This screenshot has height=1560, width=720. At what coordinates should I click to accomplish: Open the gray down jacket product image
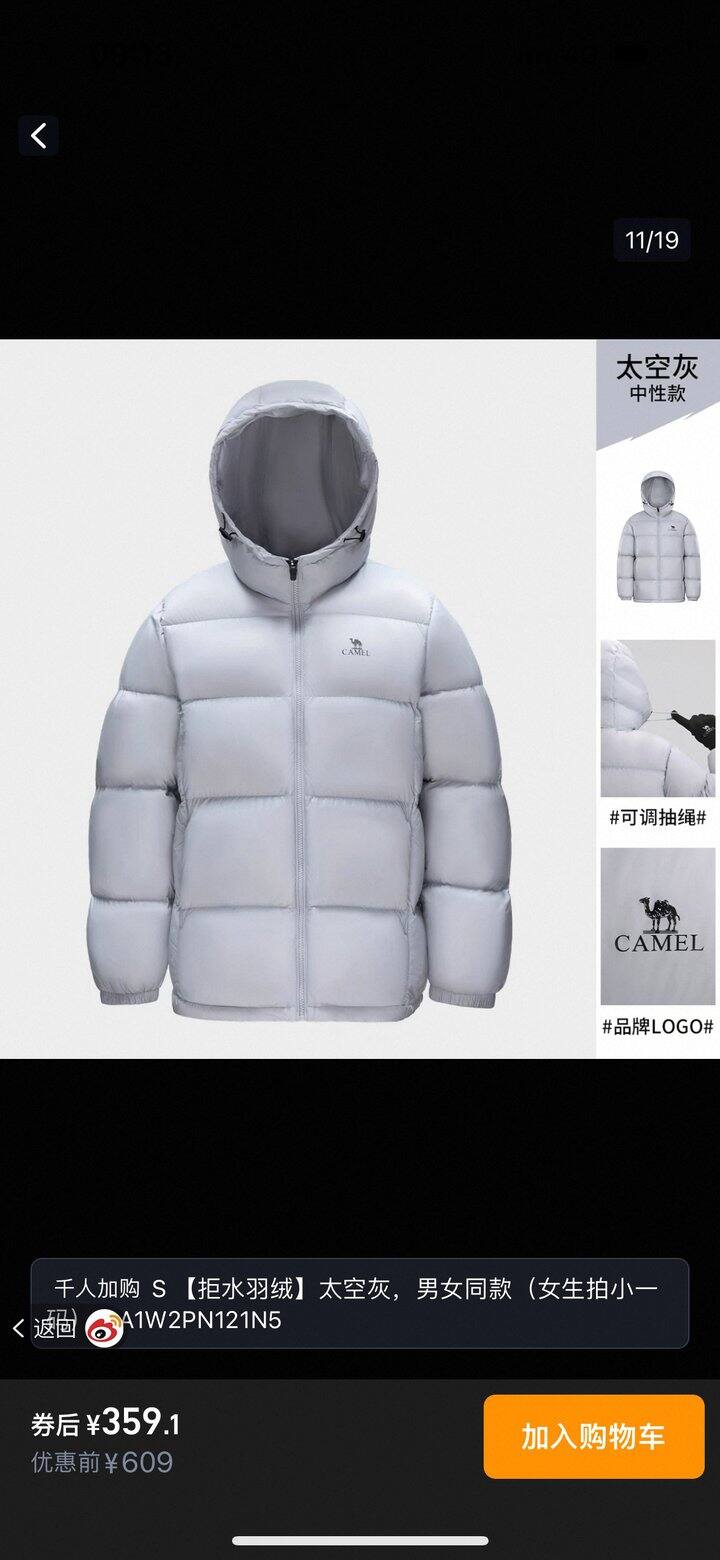click(298, 700)
